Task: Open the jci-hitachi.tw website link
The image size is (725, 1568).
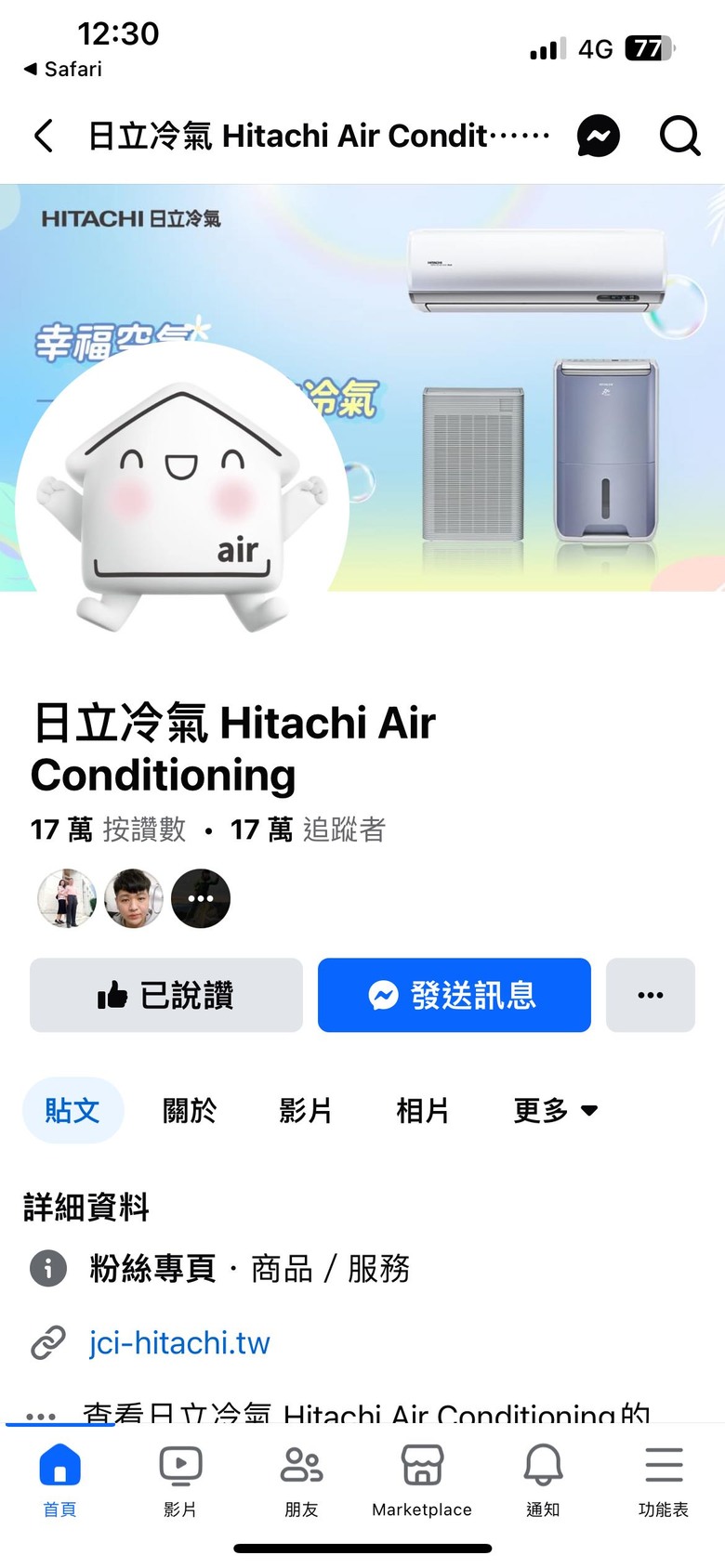Action: coord(178,1342)
